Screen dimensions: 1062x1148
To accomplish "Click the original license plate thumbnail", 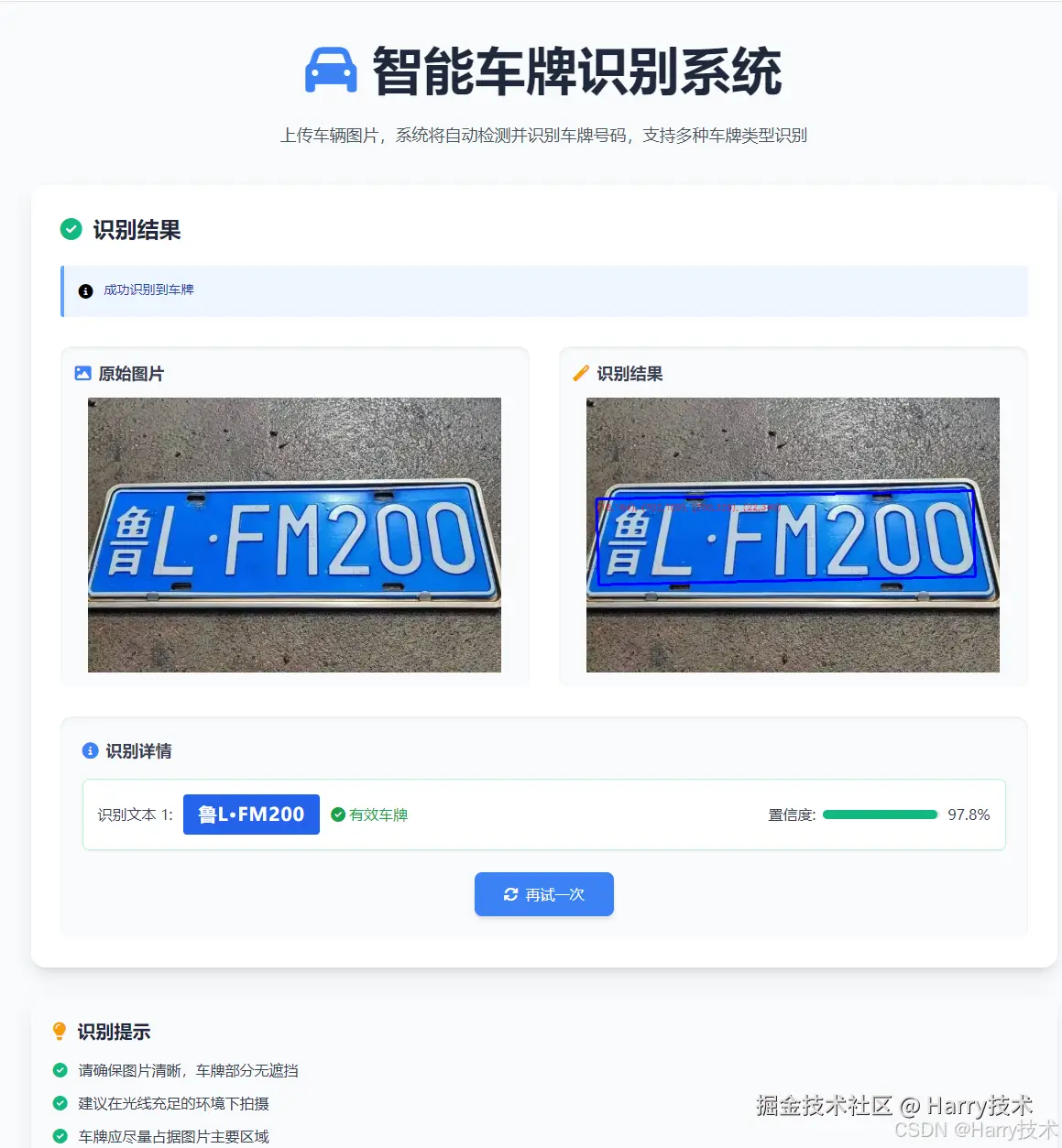I will pyautogui.click(x=294, y=535).
